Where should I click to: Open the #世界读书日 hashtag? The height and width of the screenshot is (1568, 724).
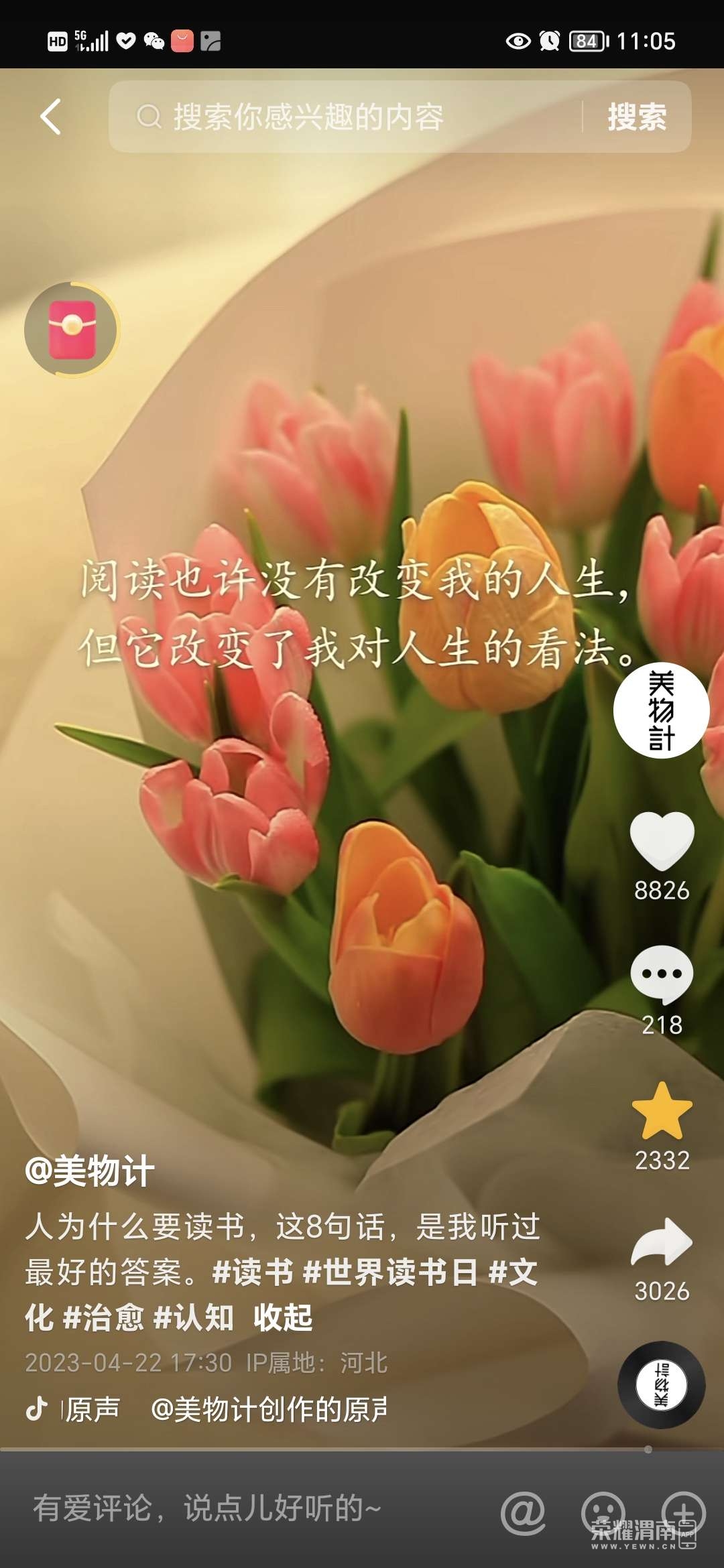(x=390, y=1272)
